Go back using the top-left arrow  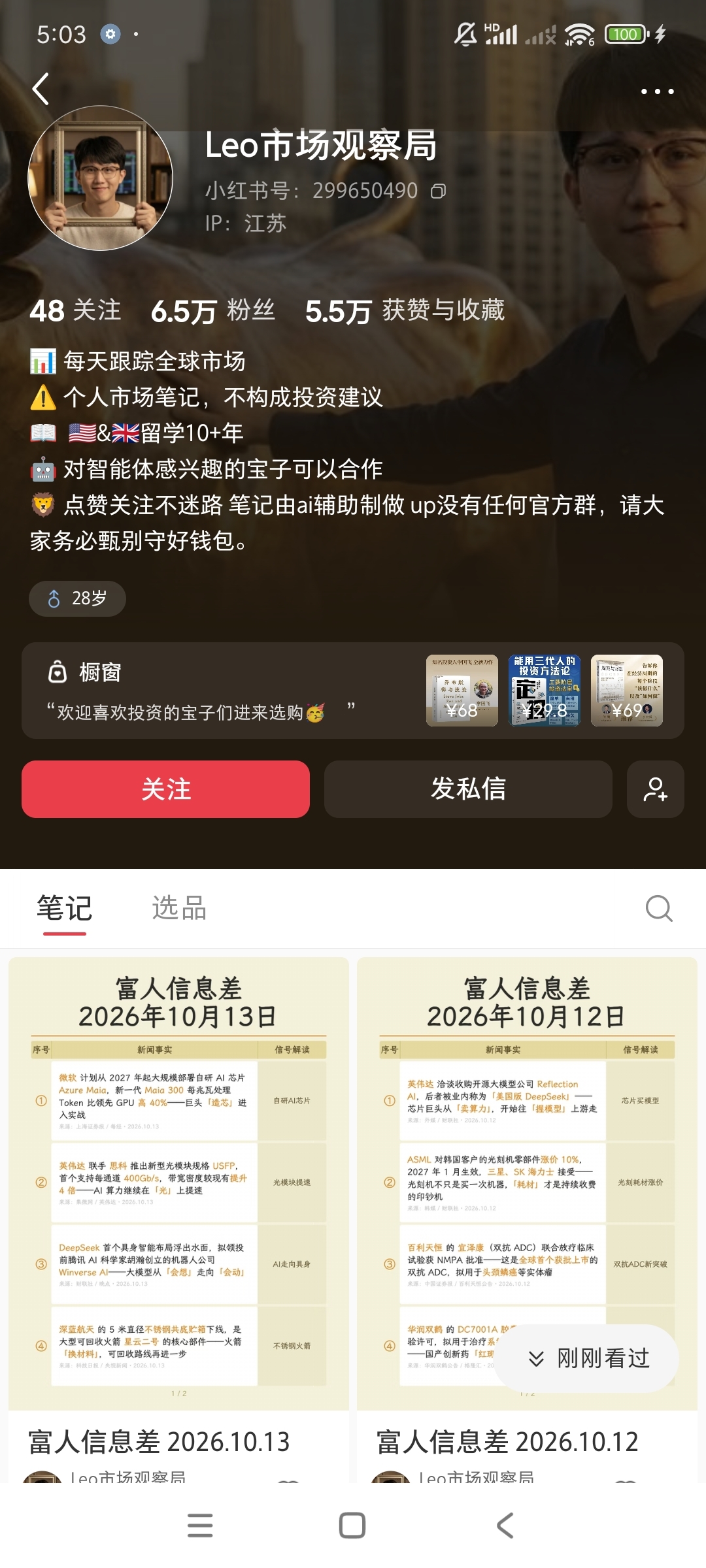[x=41, y=89]
